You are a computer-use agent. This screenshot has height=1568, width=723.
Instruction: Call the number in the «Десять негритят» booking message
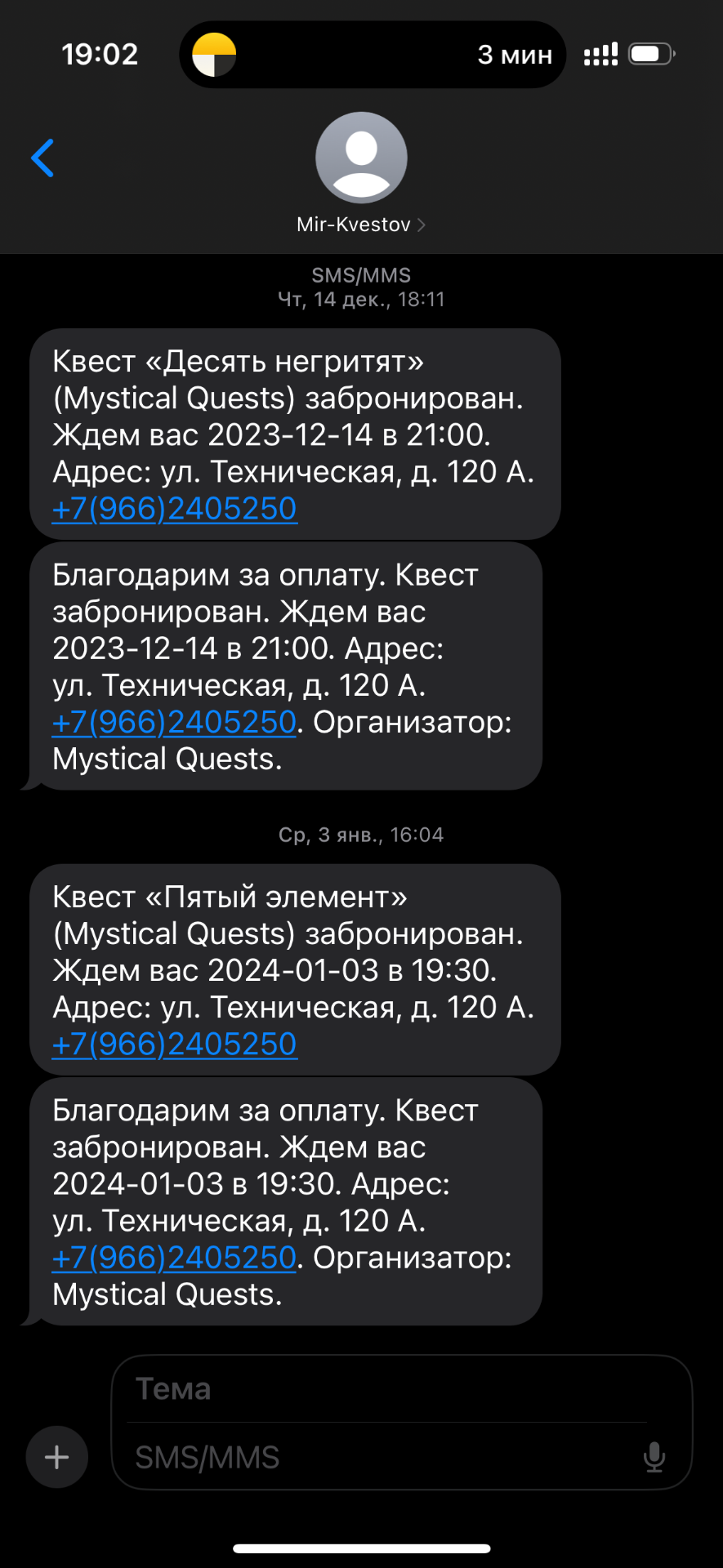(175, 509)
